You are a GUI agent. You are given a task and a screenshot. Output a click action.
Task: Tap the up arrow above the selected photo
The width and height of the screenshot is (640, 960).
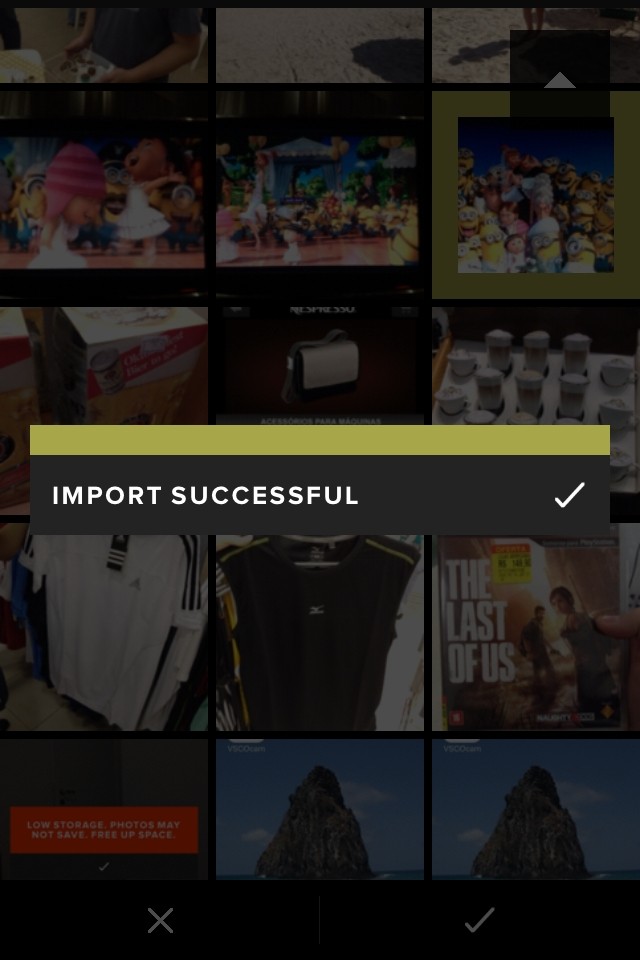[x=559, y=80]
